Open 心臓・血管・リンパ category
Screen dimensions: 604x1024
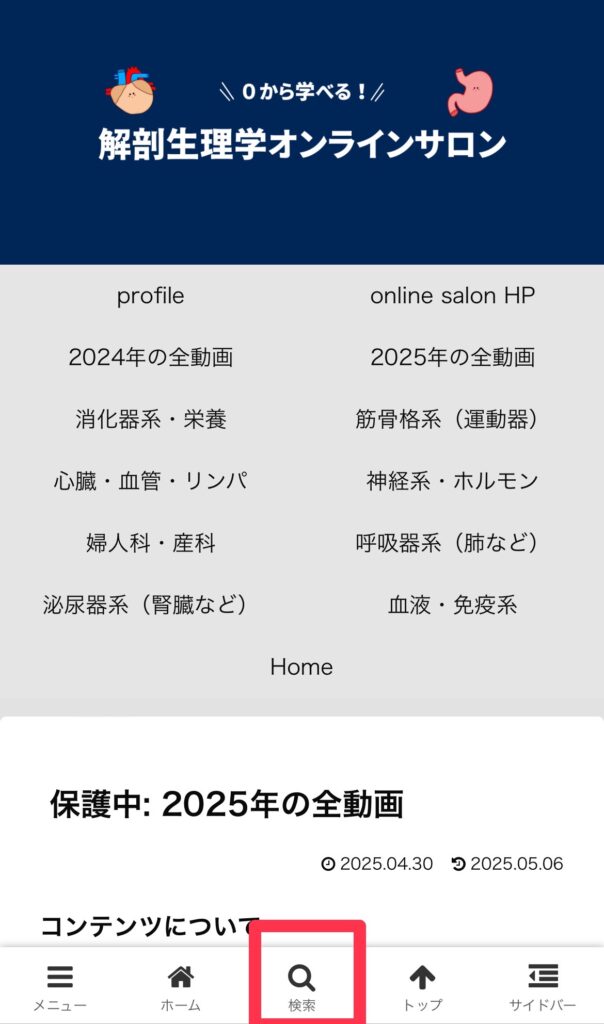150,481
